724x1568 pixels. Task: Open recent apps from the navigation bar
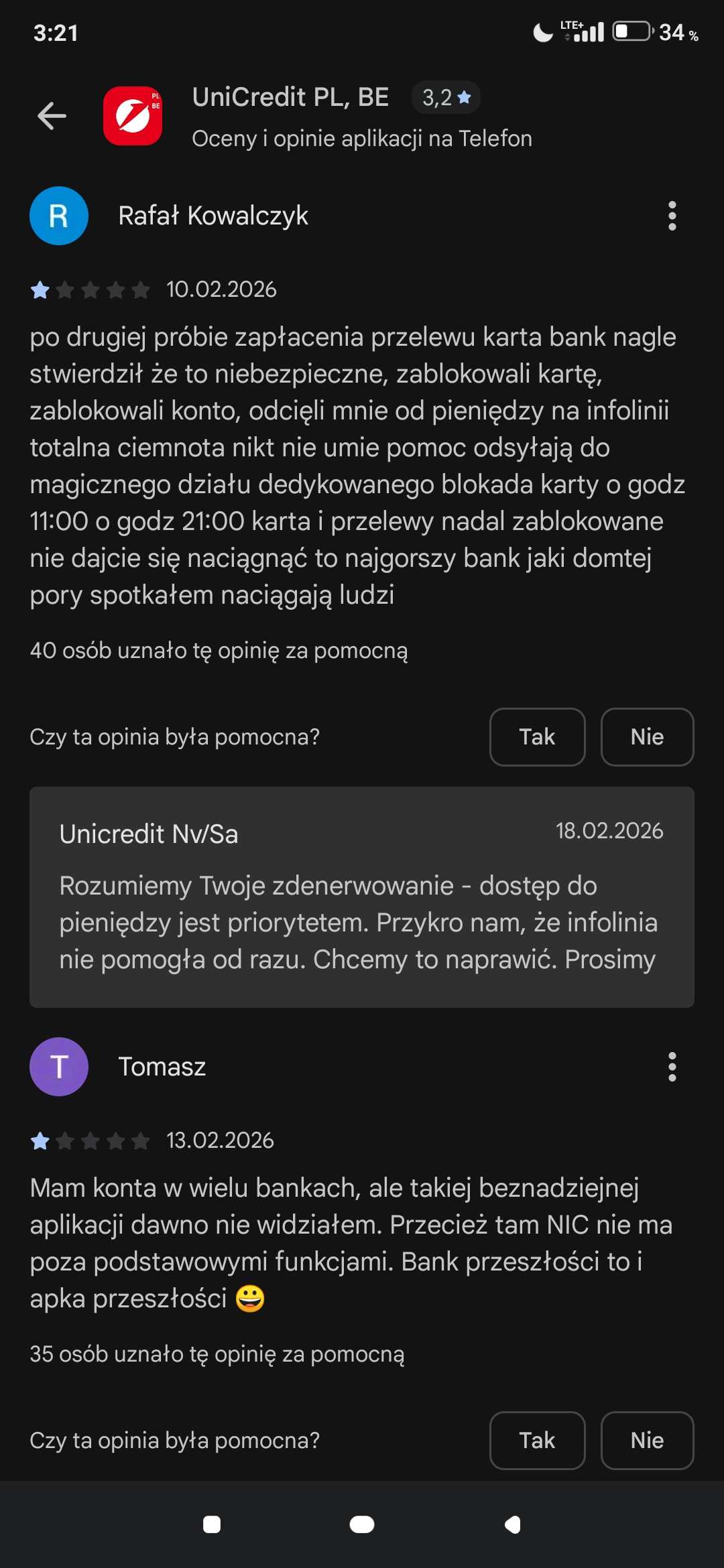pyautogui.click(x=212, y=1524)
